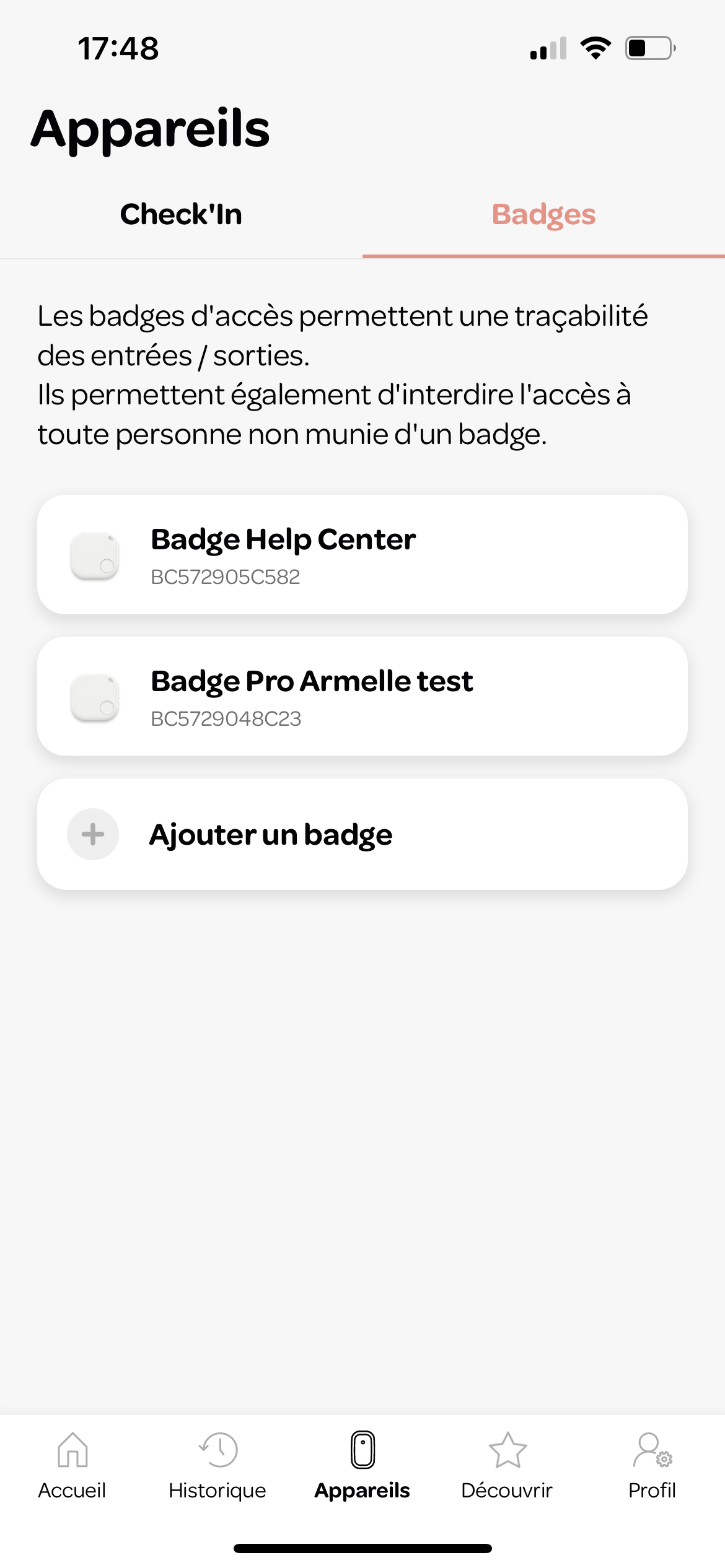Viewport: 725px width, 1568px height.
Task: Switch to the Check'In tab
Action: pyautogui.click(x=181, y=214)
